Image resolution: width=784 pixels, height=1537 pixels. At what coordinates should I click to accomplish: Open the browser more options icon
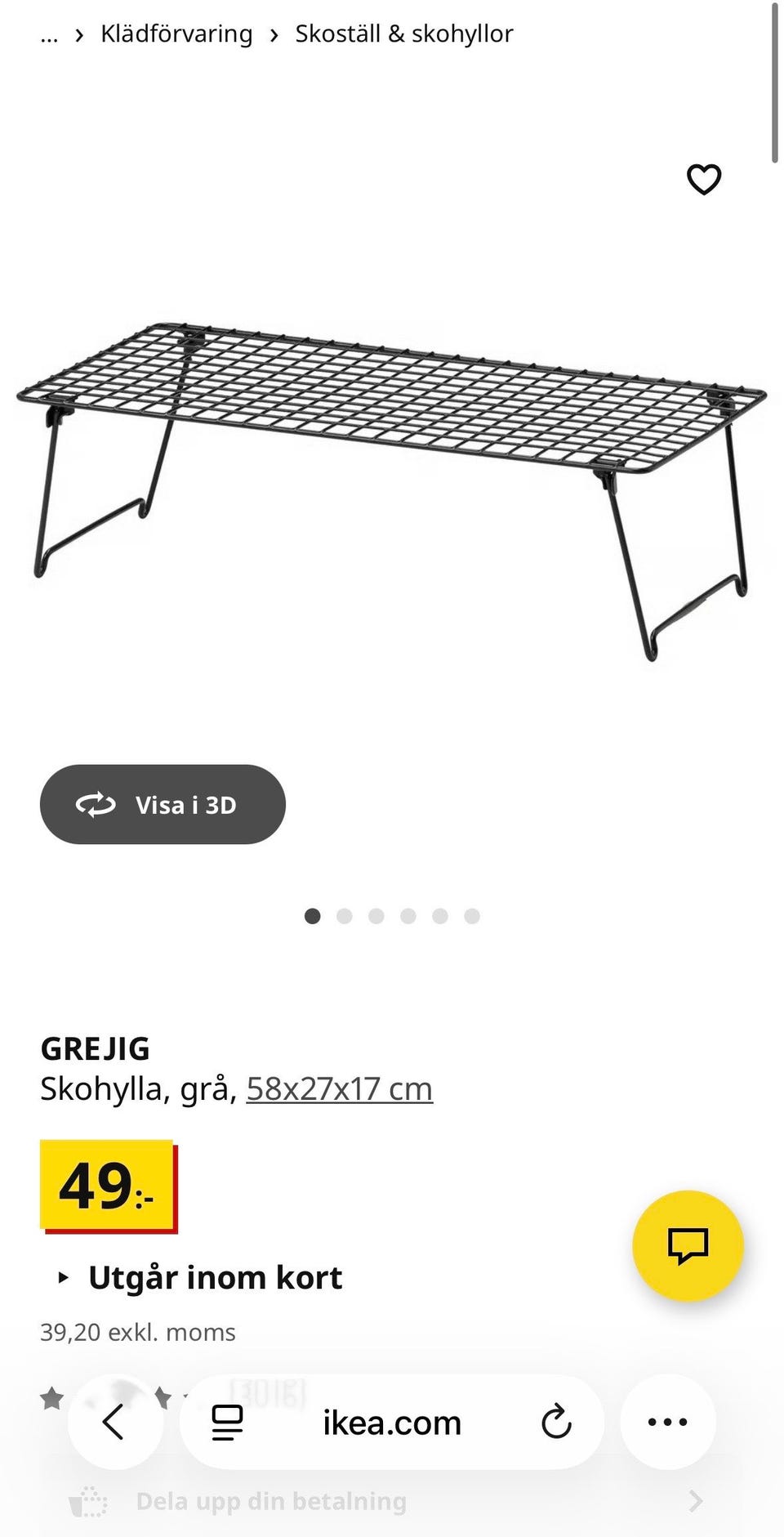[667, 1422]
